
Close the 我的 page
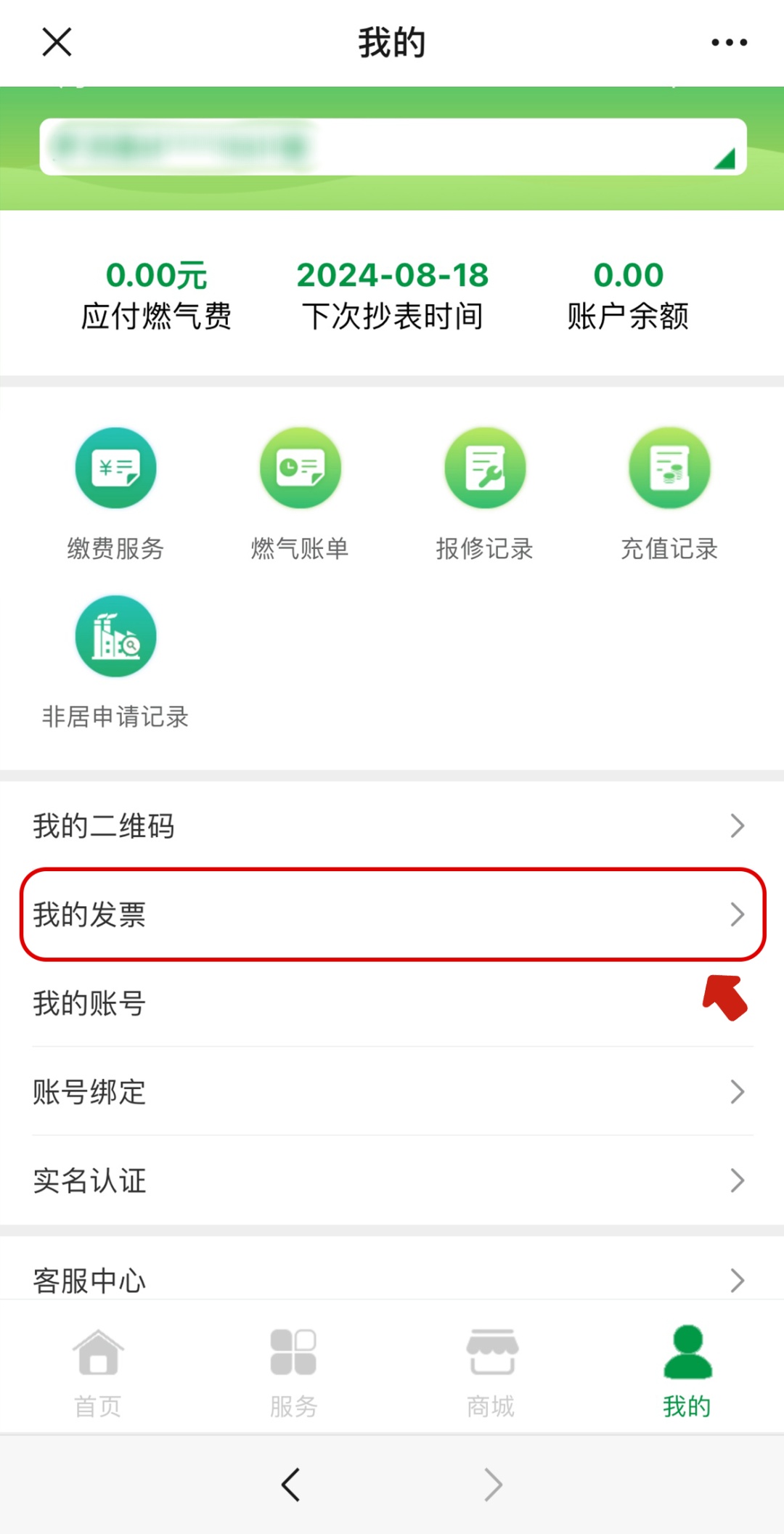tap(57, 42)
